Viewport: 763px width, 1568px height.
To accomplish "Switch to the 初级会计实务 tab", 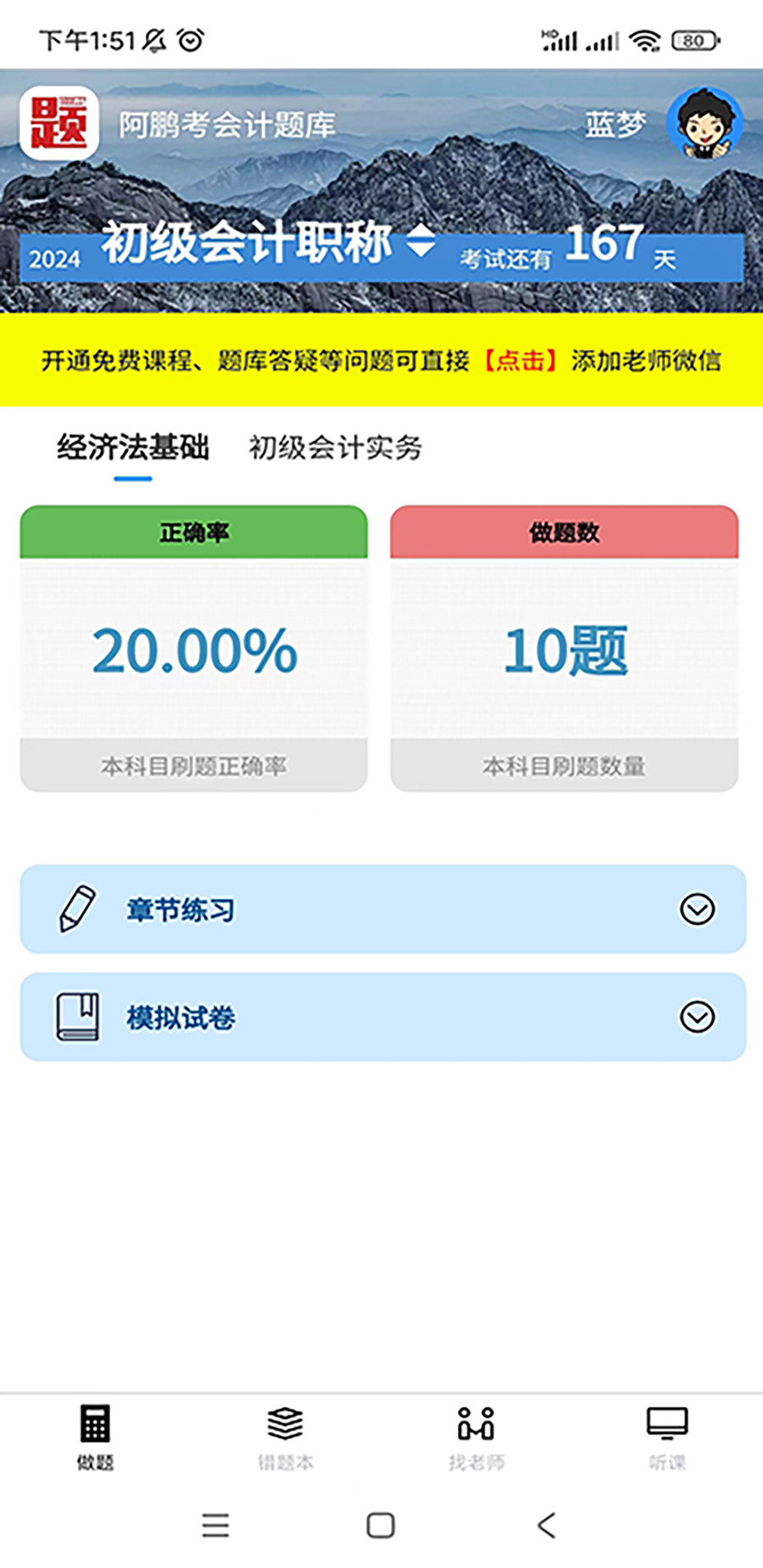I will coord(335,448).
